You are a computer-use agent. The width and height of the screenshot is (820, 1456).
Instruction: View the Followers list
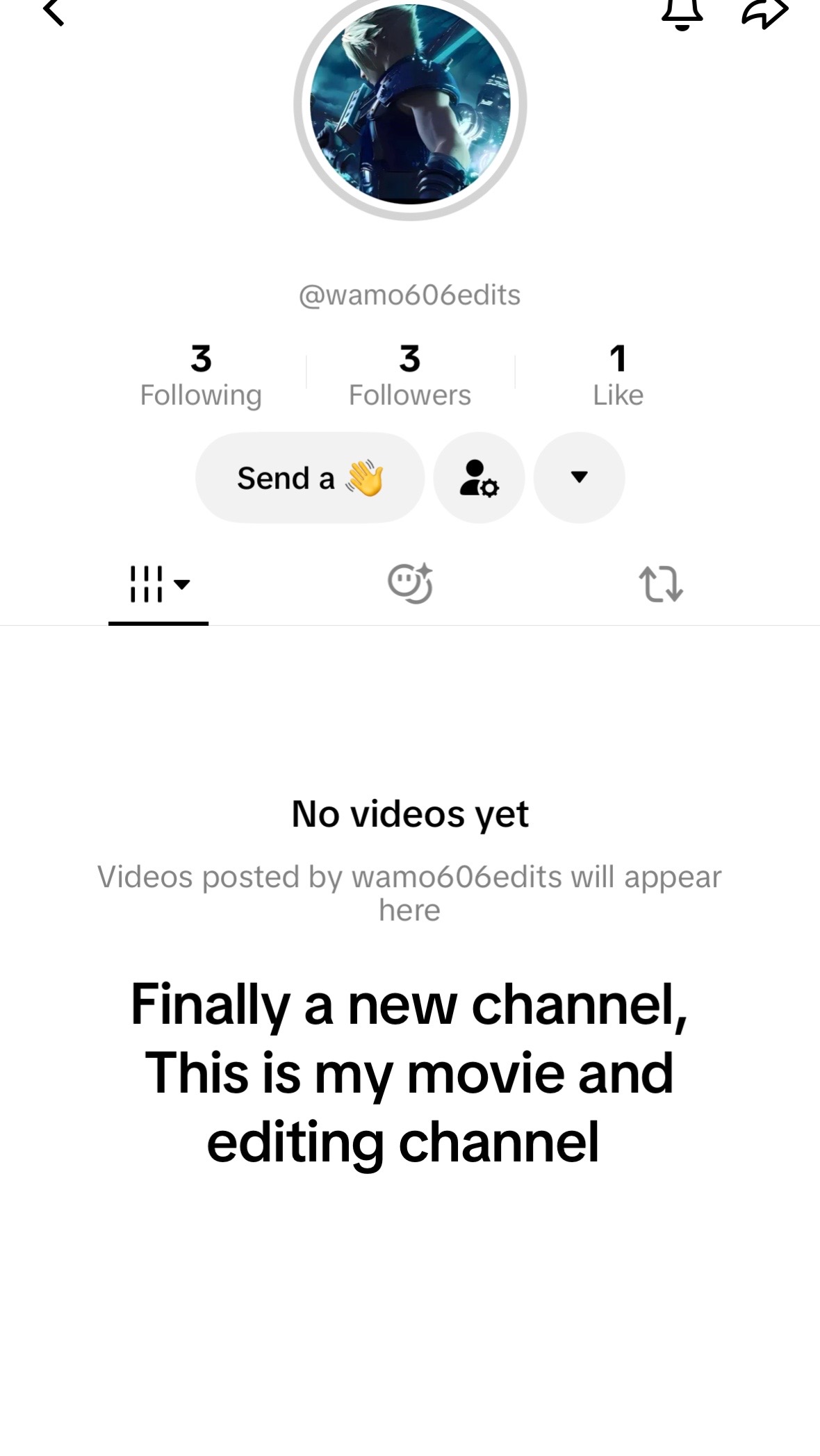point(410,376)
